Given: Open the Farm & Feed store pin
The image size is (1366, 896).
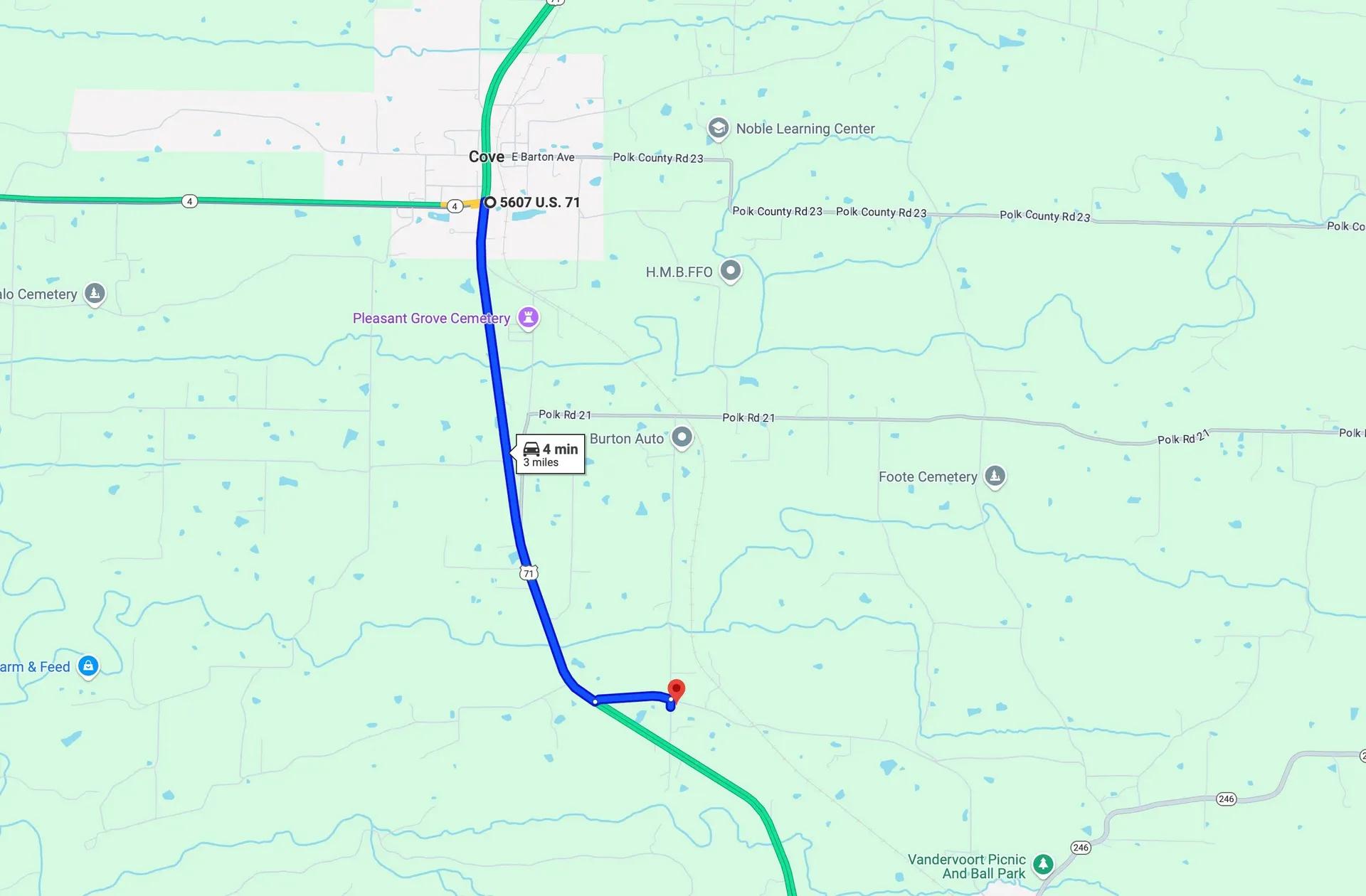Looking at the screenshot, I should coord(88,666).
